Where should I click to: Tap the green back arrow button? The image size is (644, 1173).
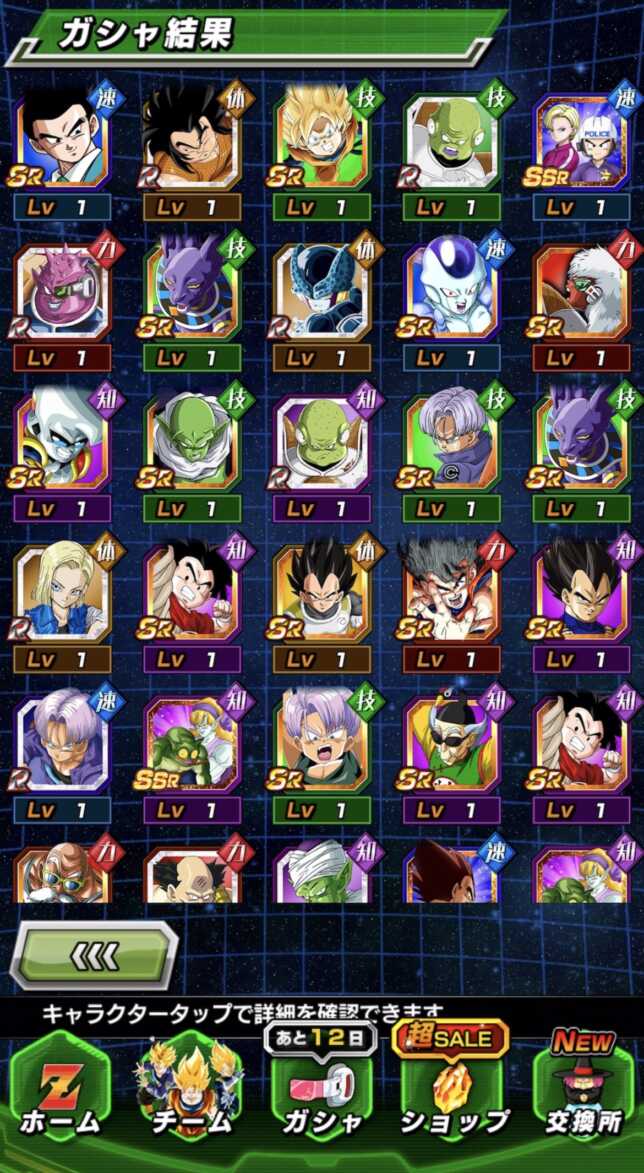(x=94, y=955)
